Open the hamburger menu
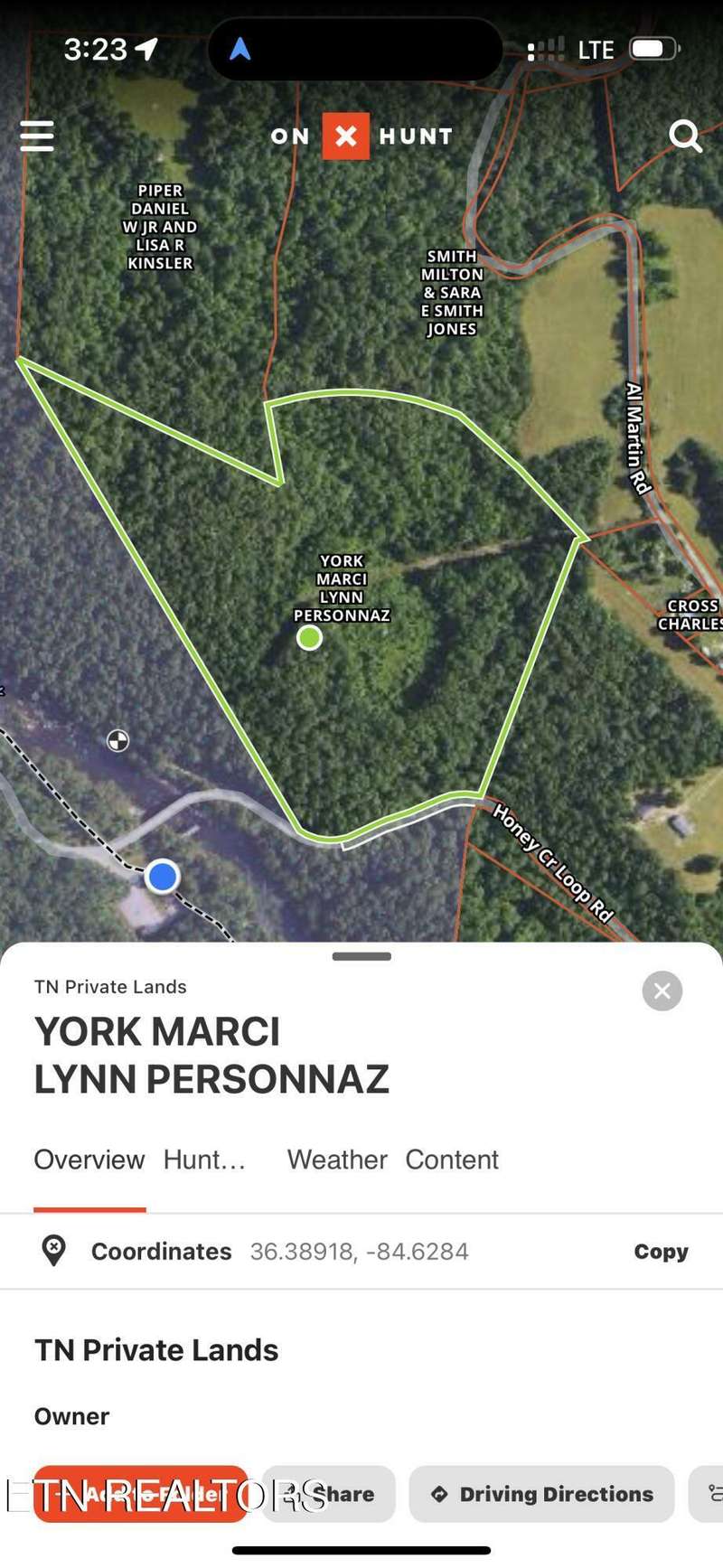 tap(37, 136)
